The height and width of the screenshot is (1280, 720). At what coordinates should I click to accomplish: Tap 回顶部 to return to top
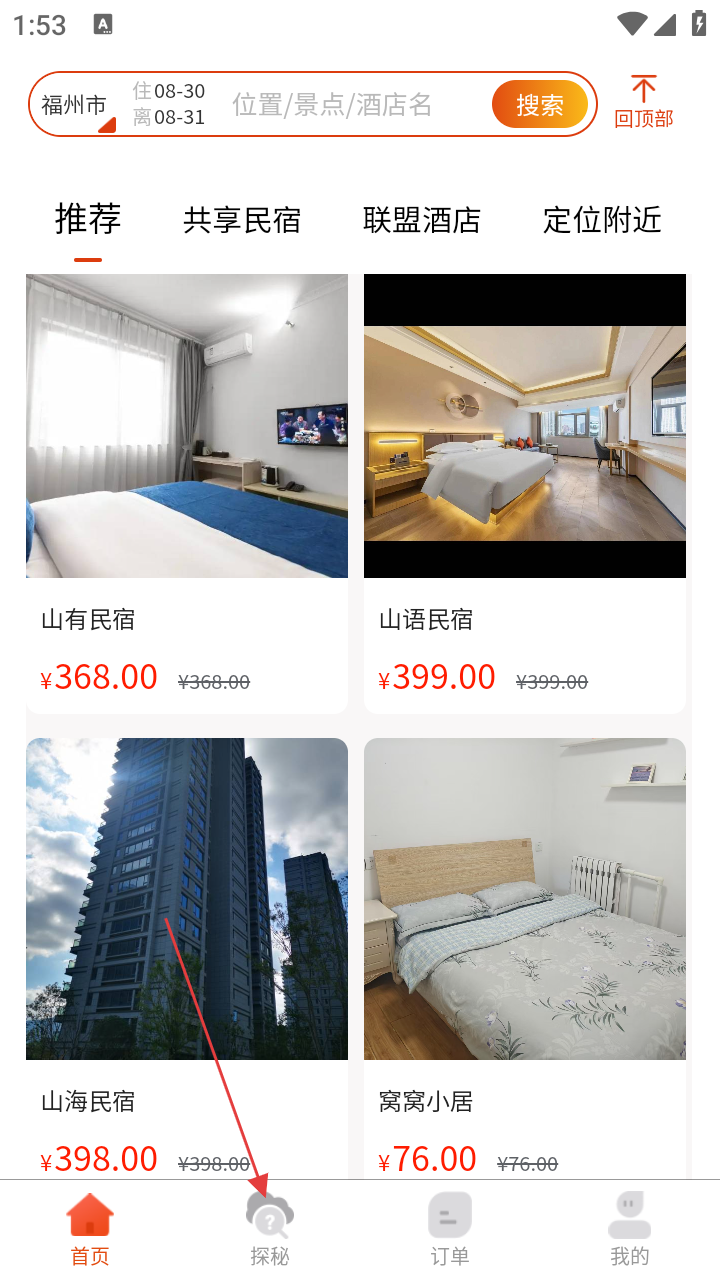(643, 103)
